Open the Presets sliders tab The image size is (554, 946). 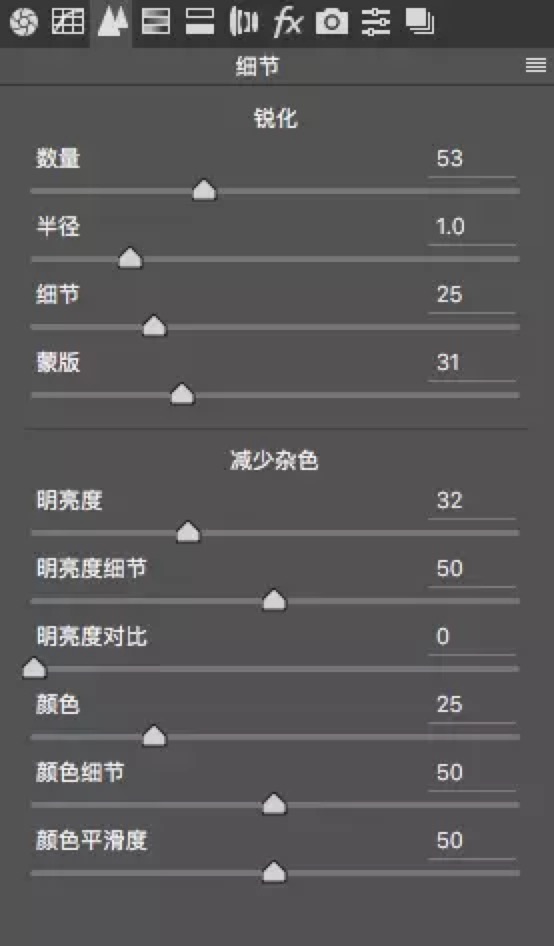pyautogui.click(x=375, y=23)
